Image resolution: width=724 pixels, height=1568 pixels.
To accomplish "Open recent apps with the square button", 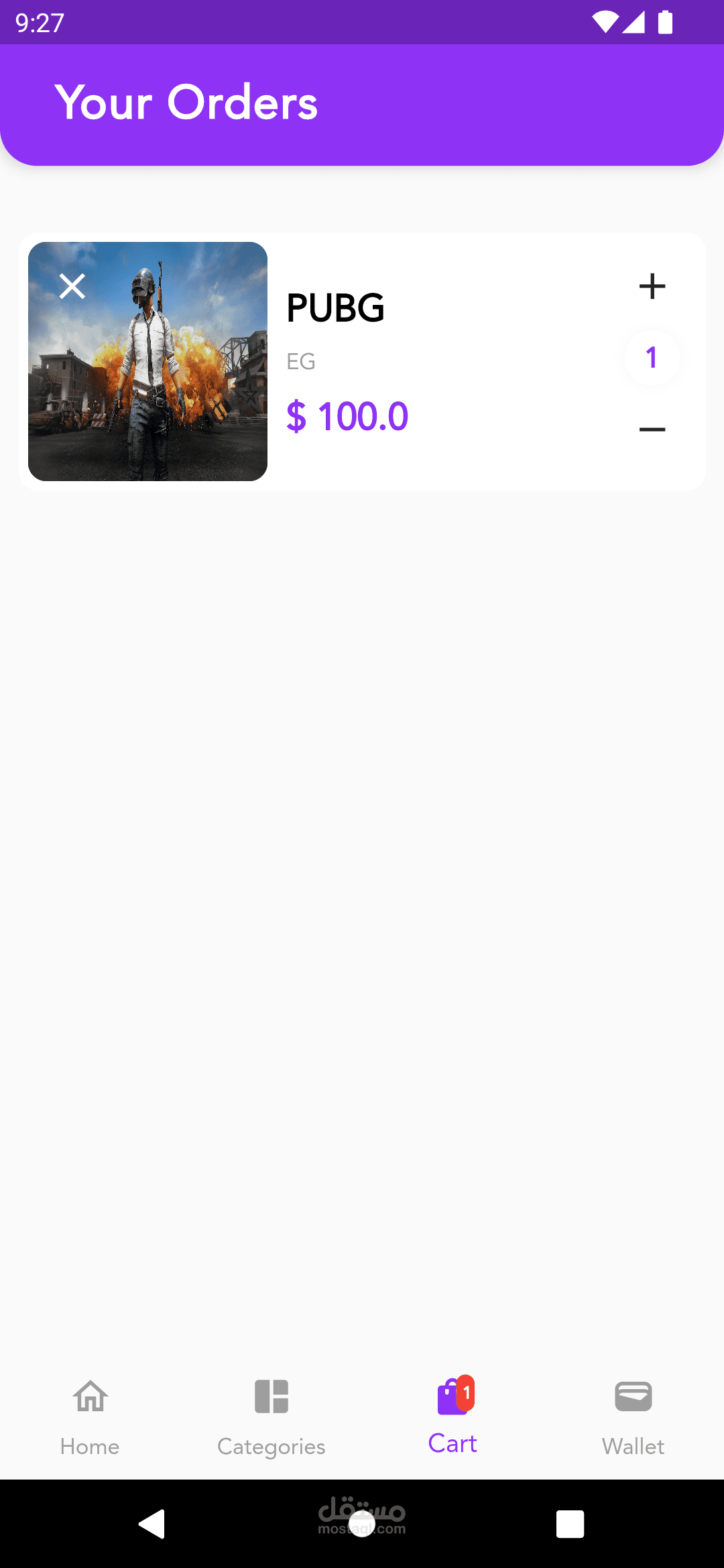I will click(570, 1524).
